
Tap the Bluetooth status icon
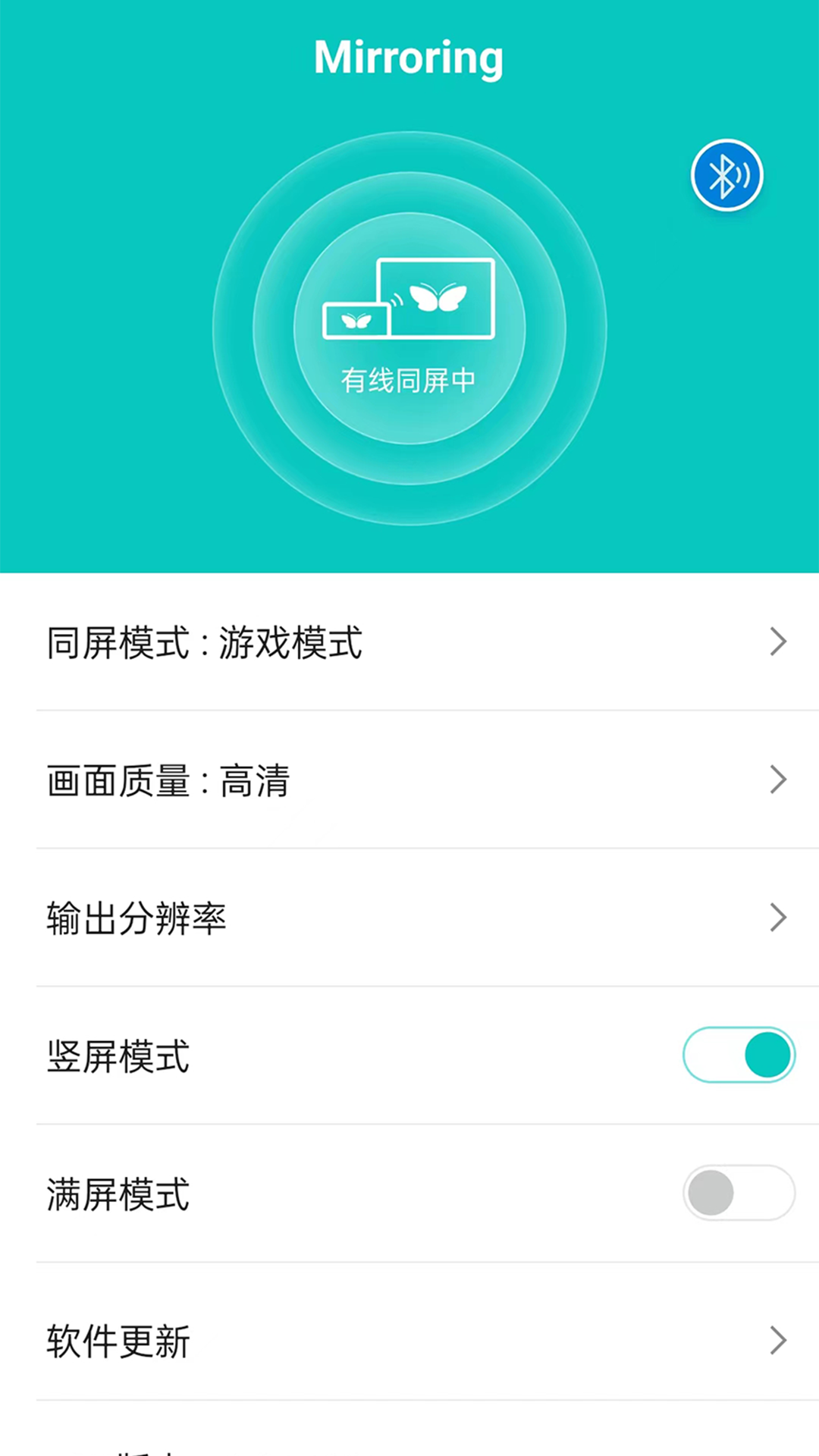[x=726, y=174]
